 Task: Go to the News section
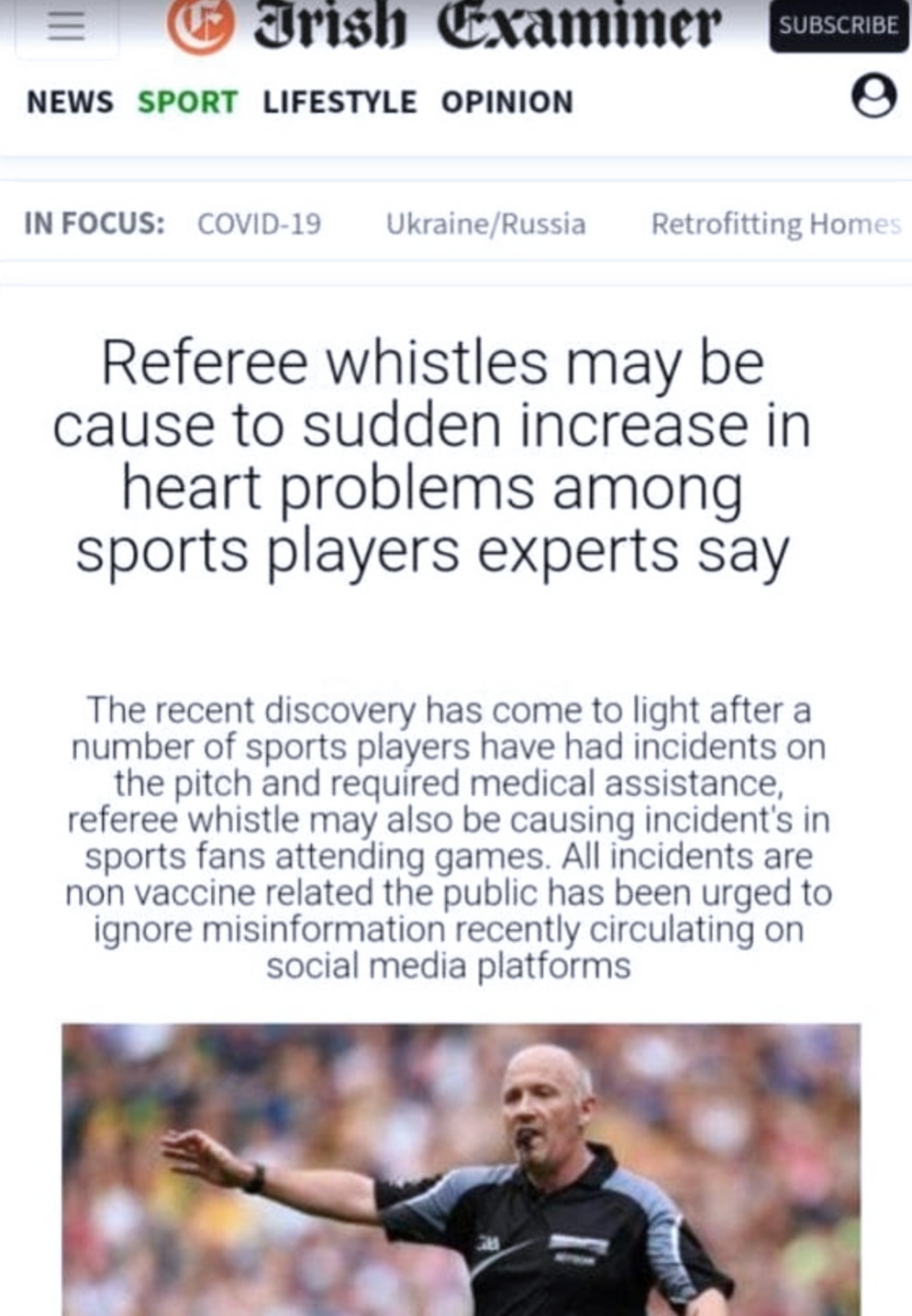click(x=70, y=102)
